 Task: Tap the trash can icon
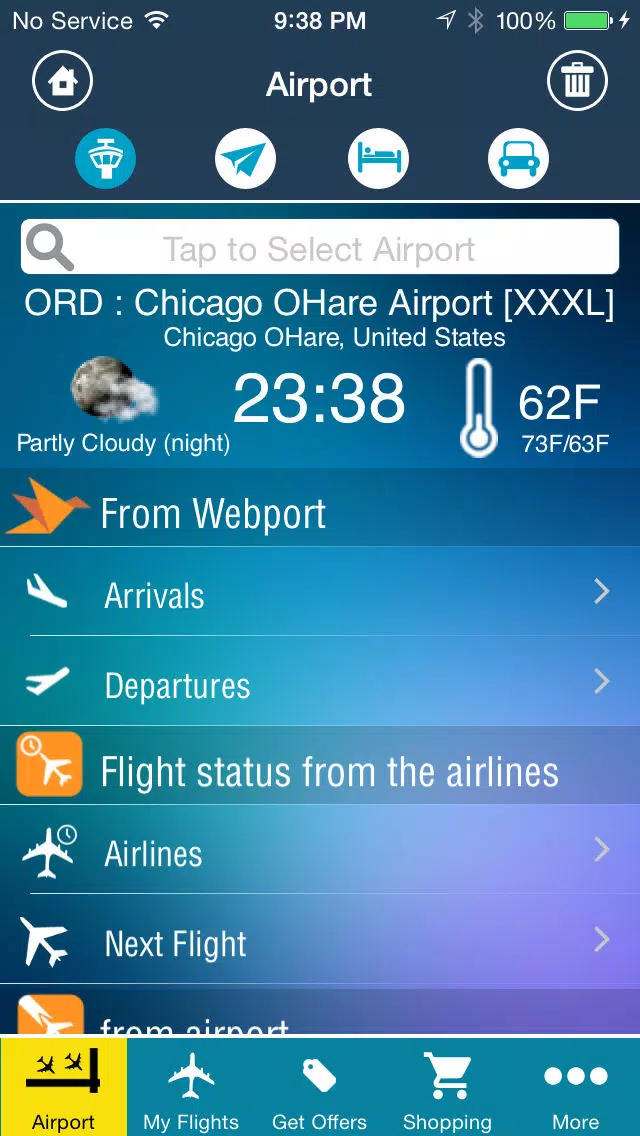(577, 81)
